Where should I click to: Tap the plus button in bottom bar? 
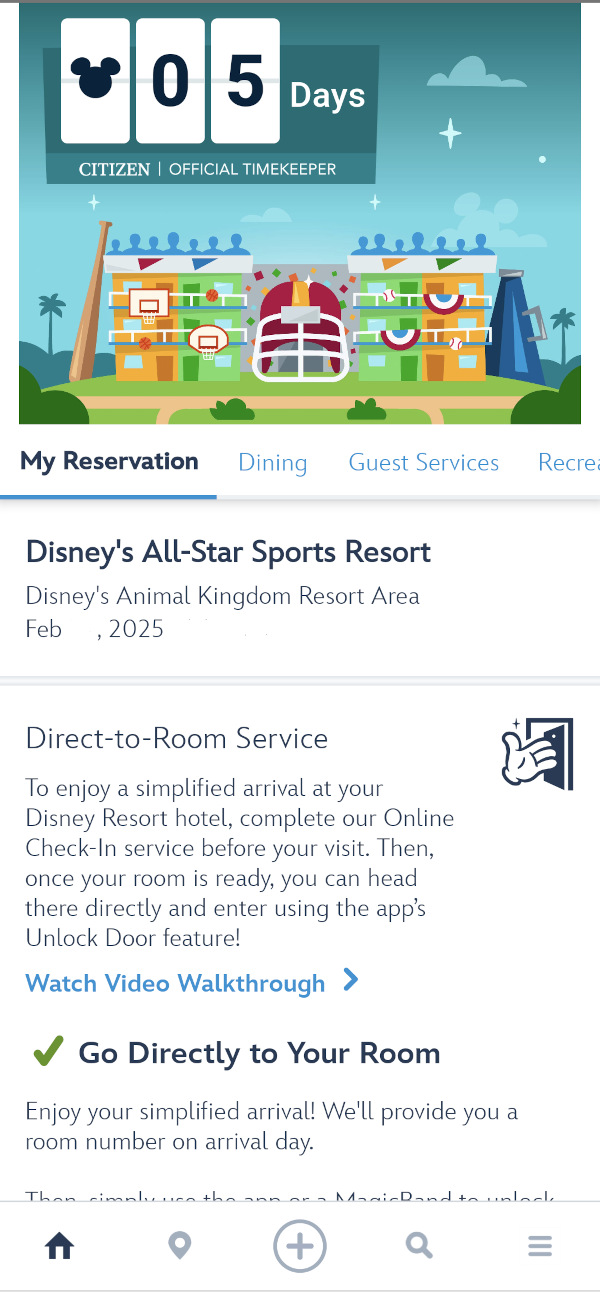pos(300,1246)
